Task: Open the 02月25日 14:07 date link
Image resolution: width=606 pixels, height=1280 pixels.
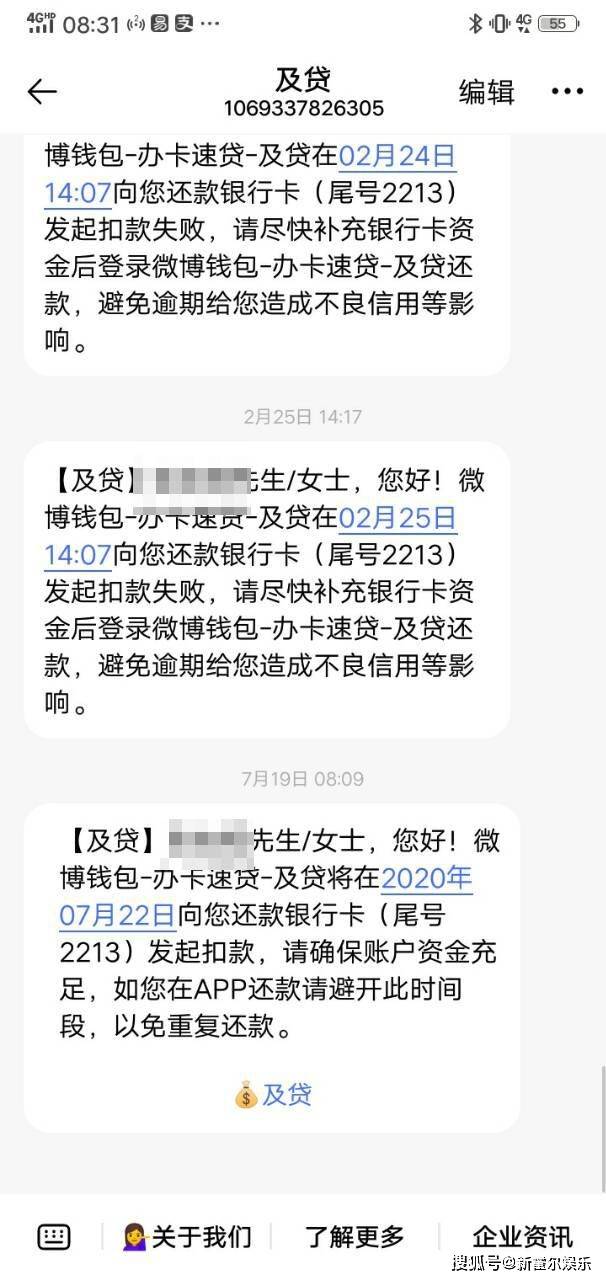Action: 397,518
